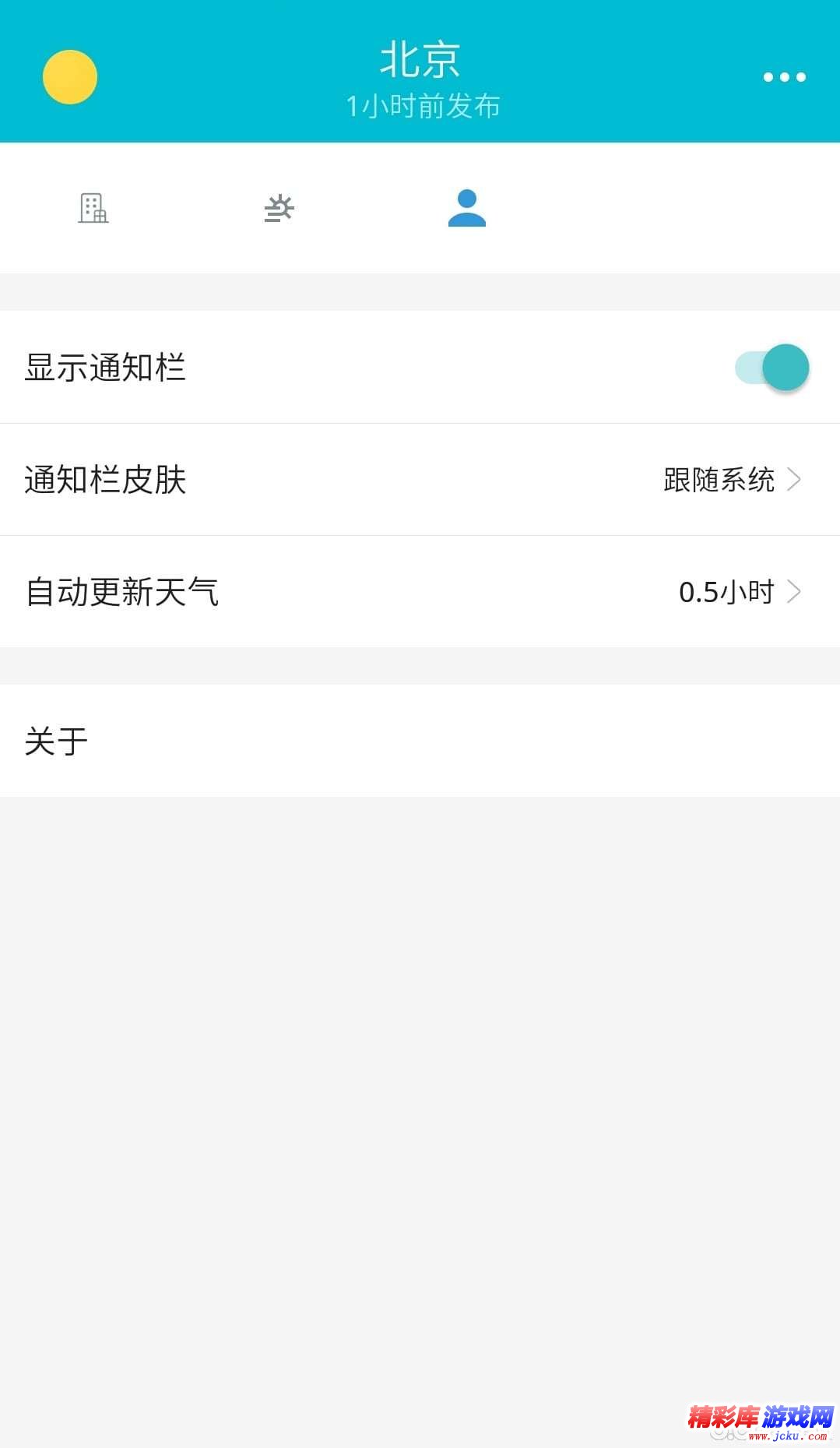
Task: Select the city management building icon
Action: tap(93, 208)
